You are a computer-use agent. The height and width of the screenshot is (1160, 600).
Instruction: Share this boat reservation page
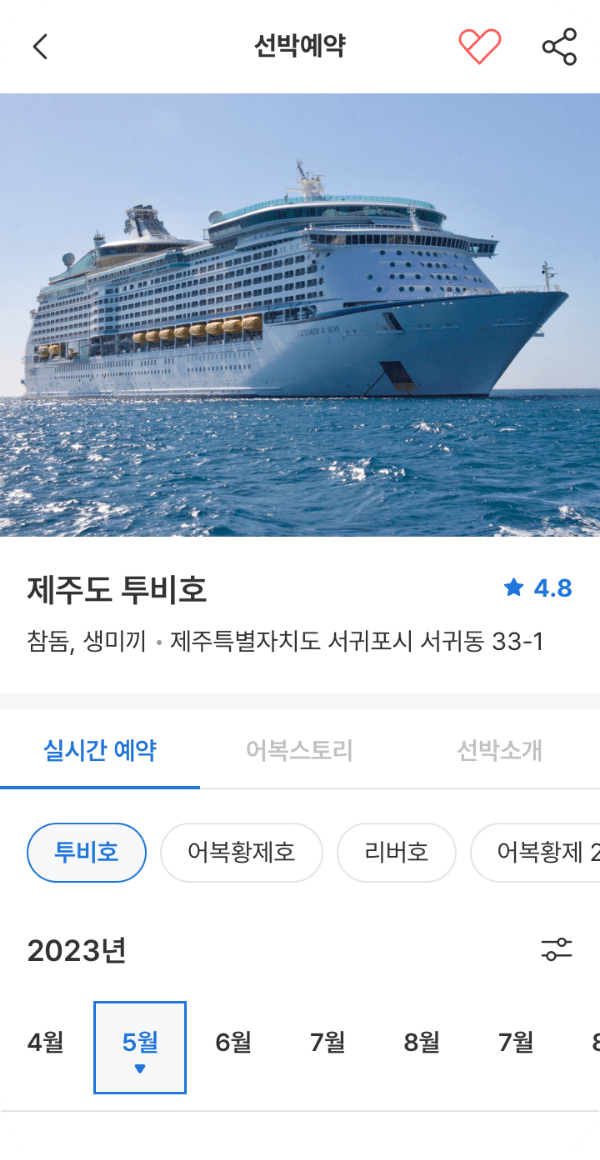(559, 47)
